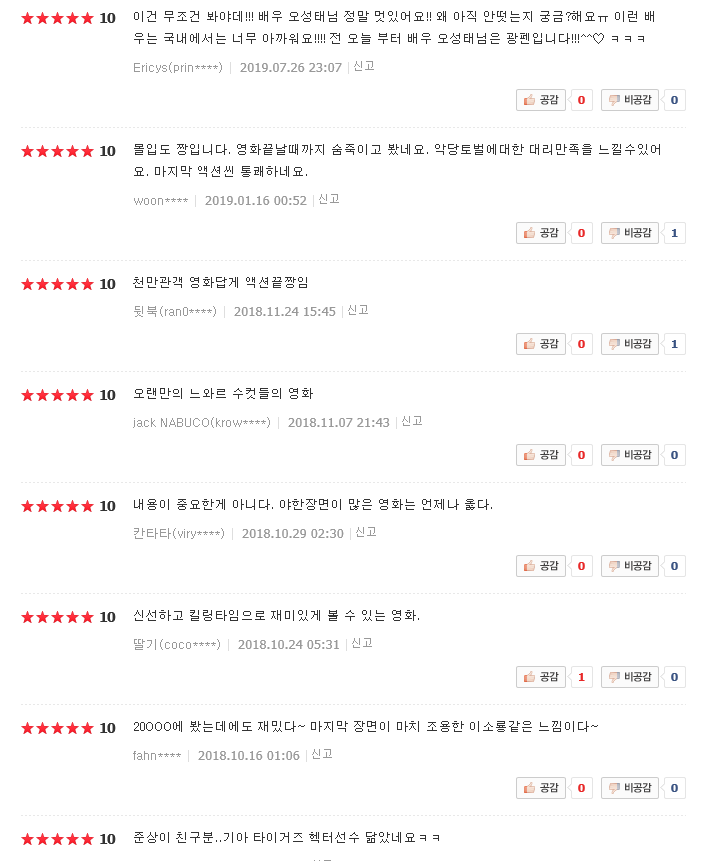Image resolution: width=719 pixels, height=861 pixels.
Task: Tap 공감 on 뒷북's review
Action: [x=541, y=344]
